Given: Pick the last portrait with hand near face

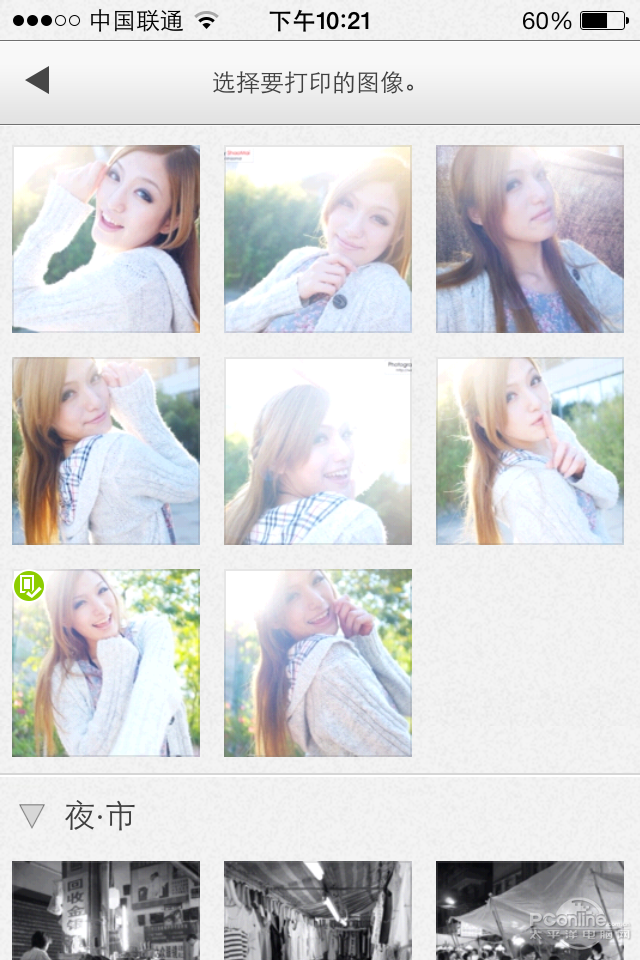Looking at the screenshot, I should tap(318, 663).
